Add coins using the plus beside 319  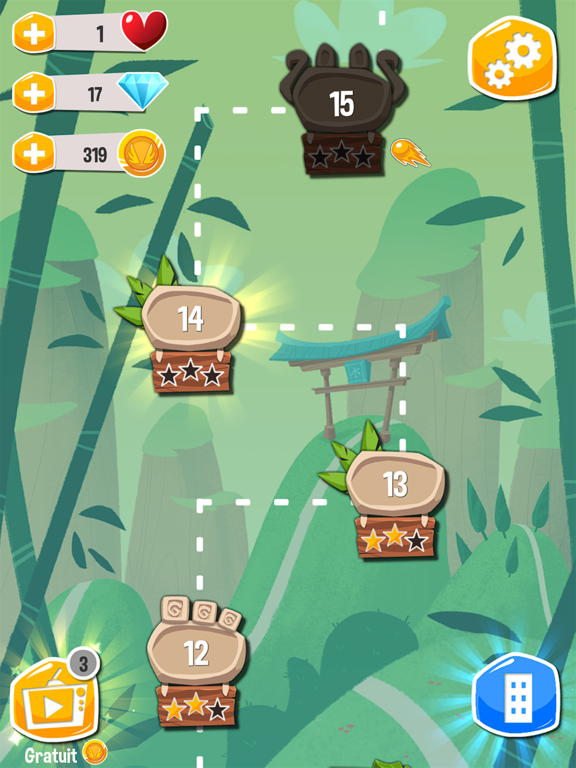(34, 153)
